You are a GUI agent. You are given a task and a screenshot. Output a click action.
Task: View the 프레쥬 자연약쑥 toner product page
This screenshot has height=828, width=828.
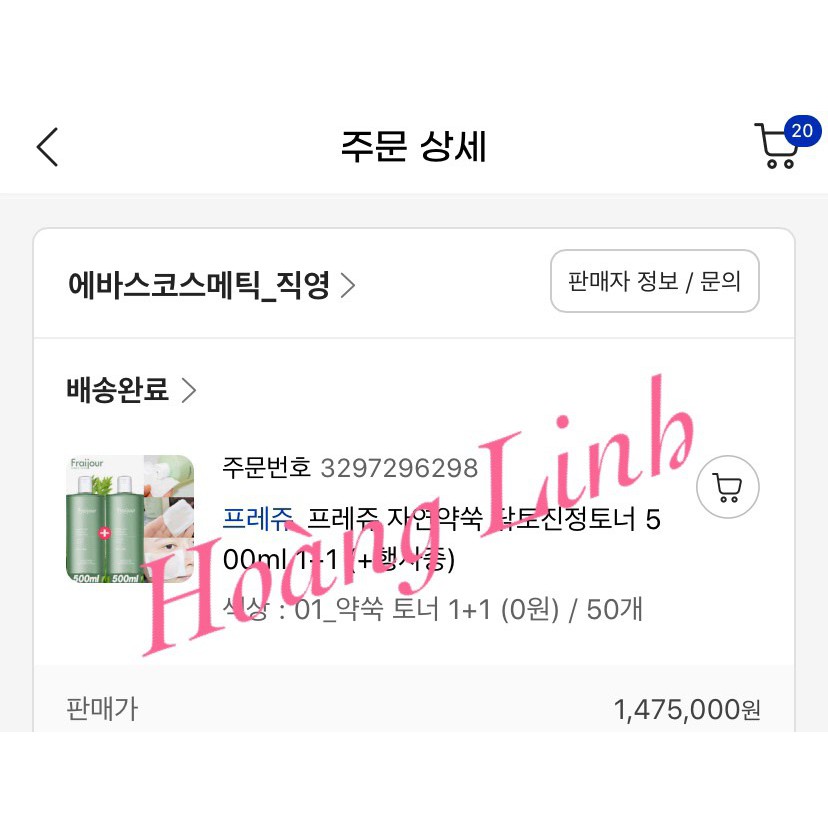(440, 539)
